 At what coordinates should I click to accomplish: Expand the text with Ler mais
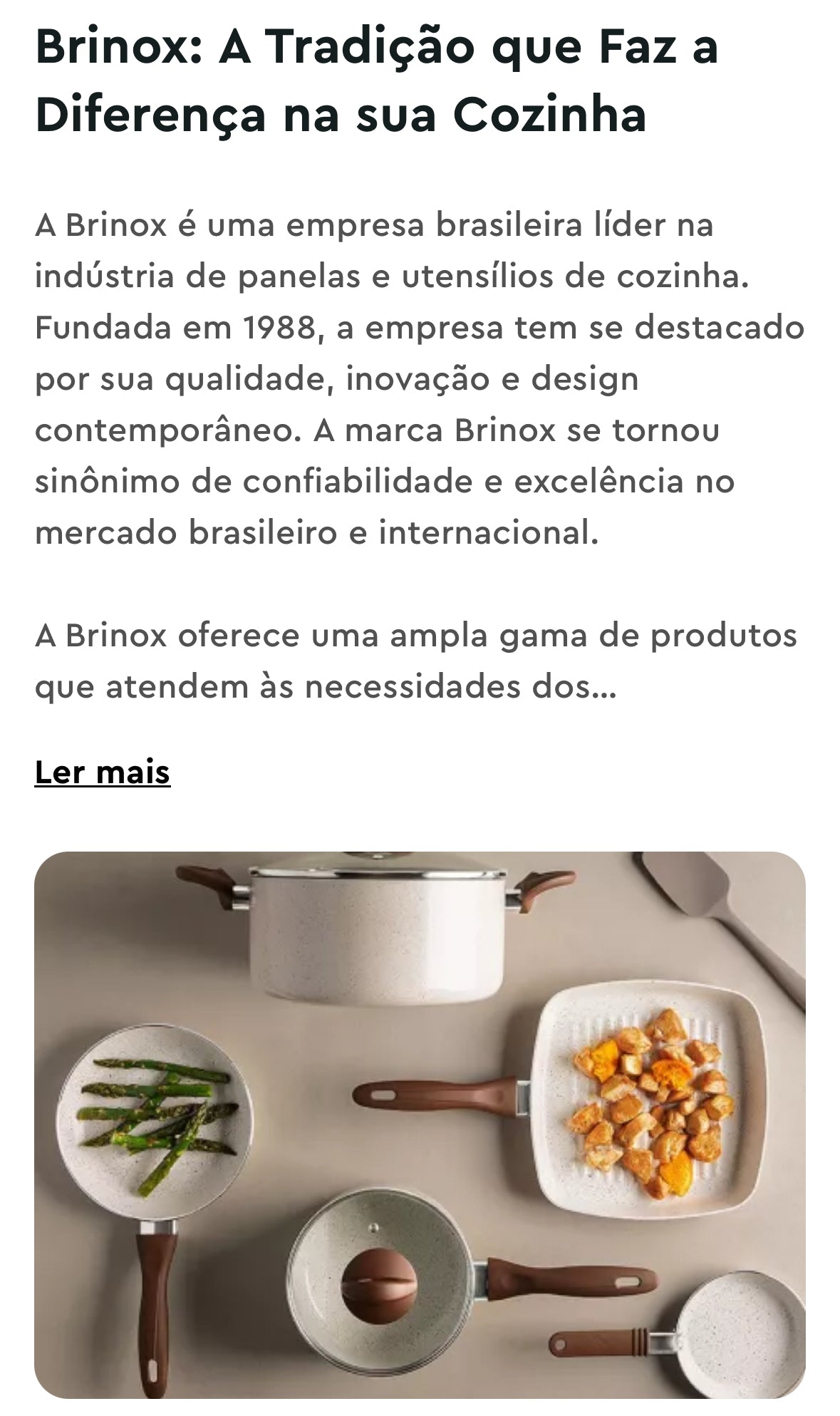103,772
